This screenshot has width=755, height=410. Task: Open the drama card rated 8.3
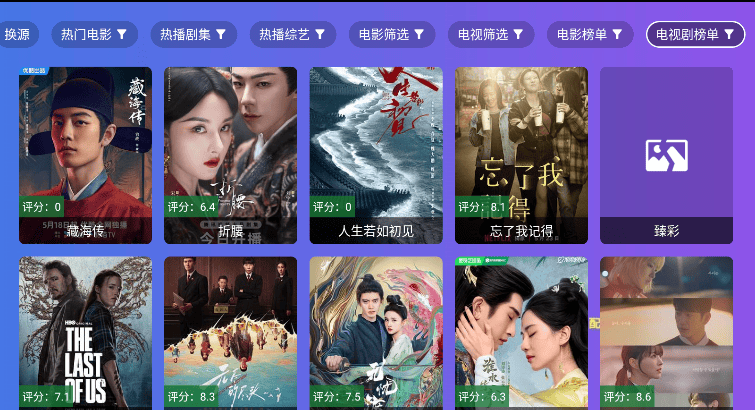pyautogui.click(x=230, y=333)
